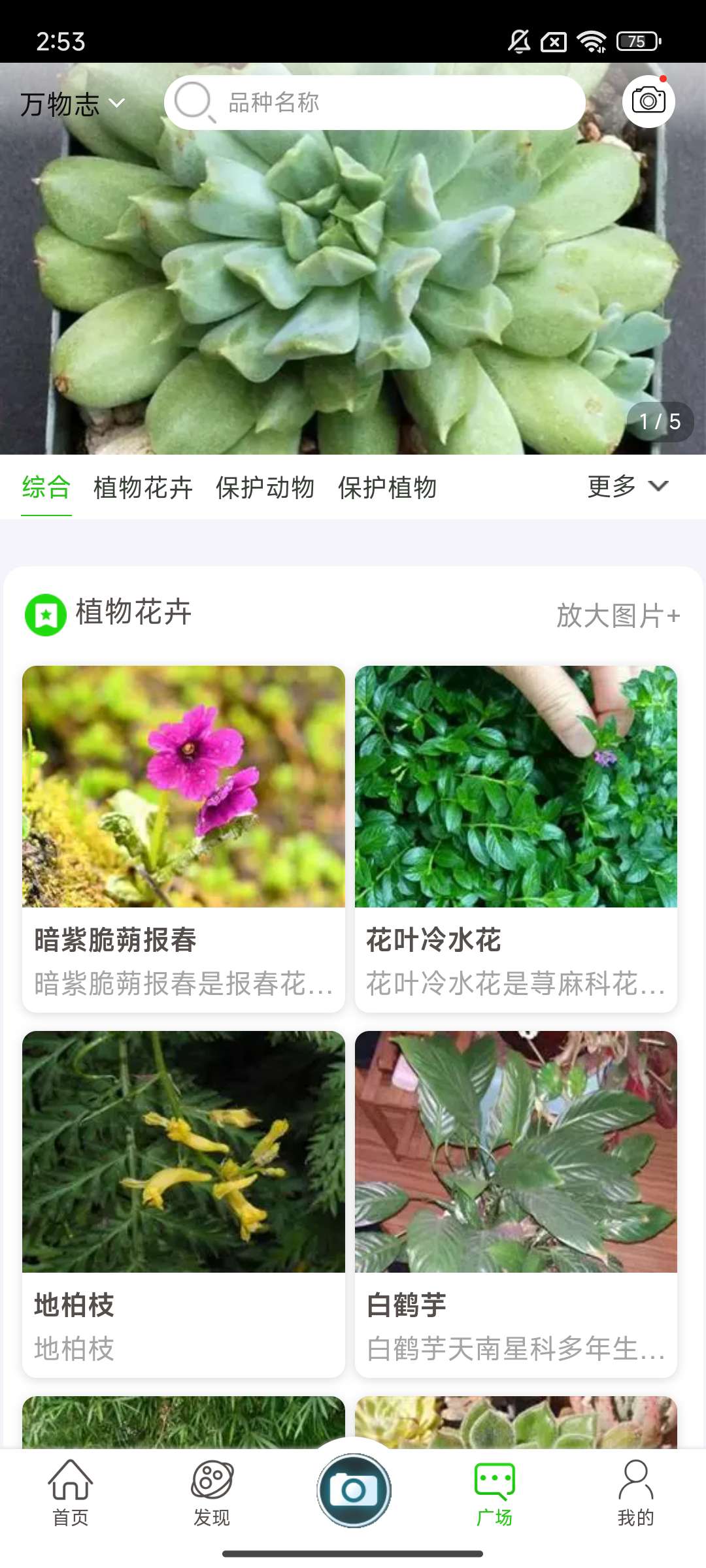This screenshot has width=706, height=1568.
Task: Switch to the 综合 tab
Action: [x=46, y=487]
